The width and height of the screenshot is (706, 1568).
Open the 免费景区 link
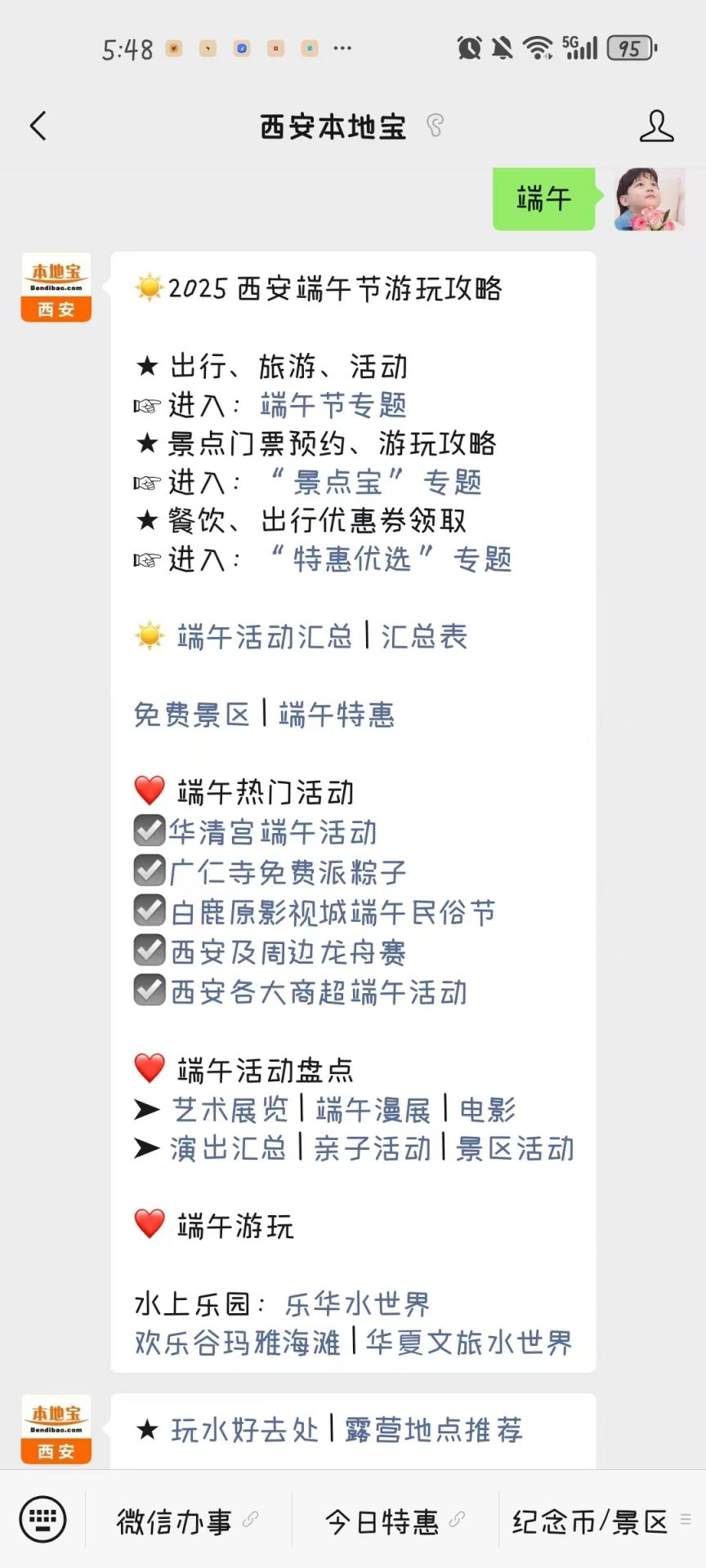pyautogui.click(x=192, y=715)
